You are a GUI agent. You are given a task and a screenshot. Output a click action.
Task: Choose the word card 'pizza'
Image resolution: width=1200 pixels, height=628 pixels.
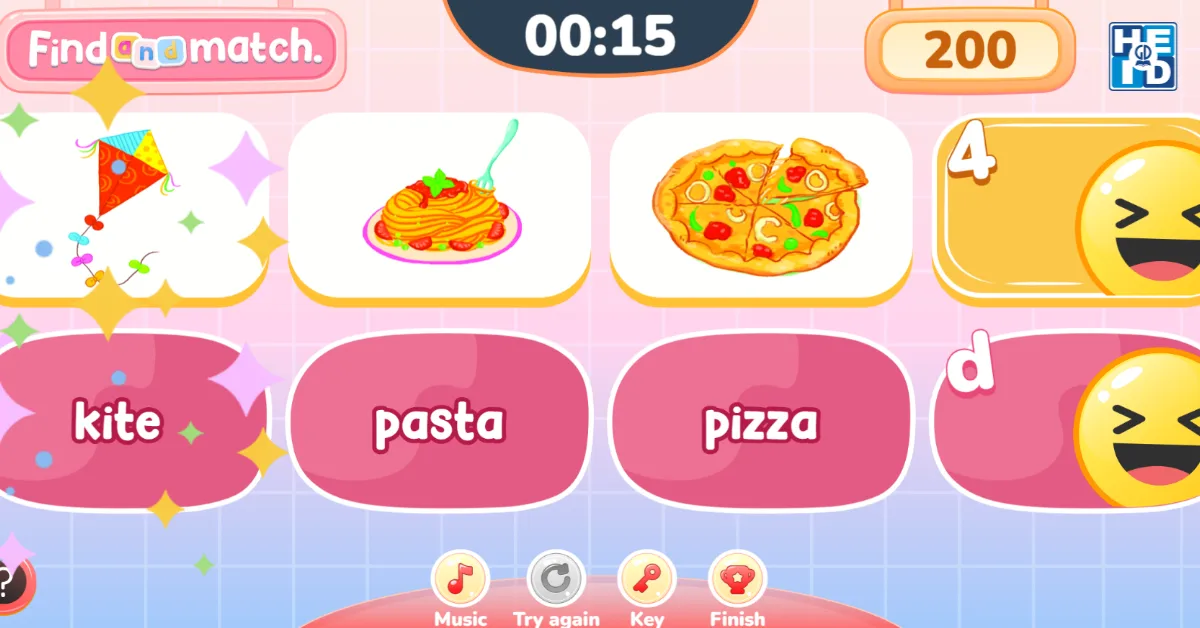(761, 422)
